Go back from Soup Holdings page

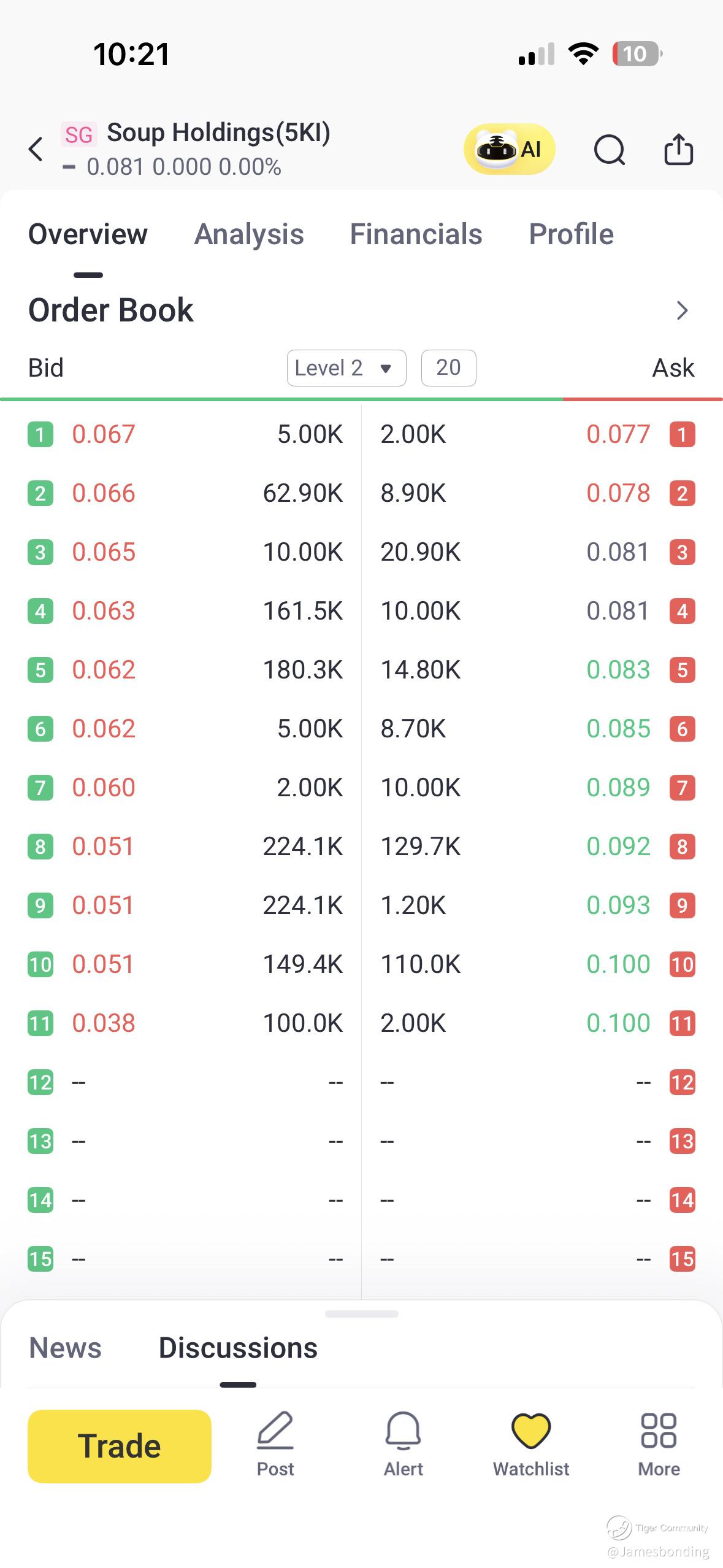pos(36,149)
